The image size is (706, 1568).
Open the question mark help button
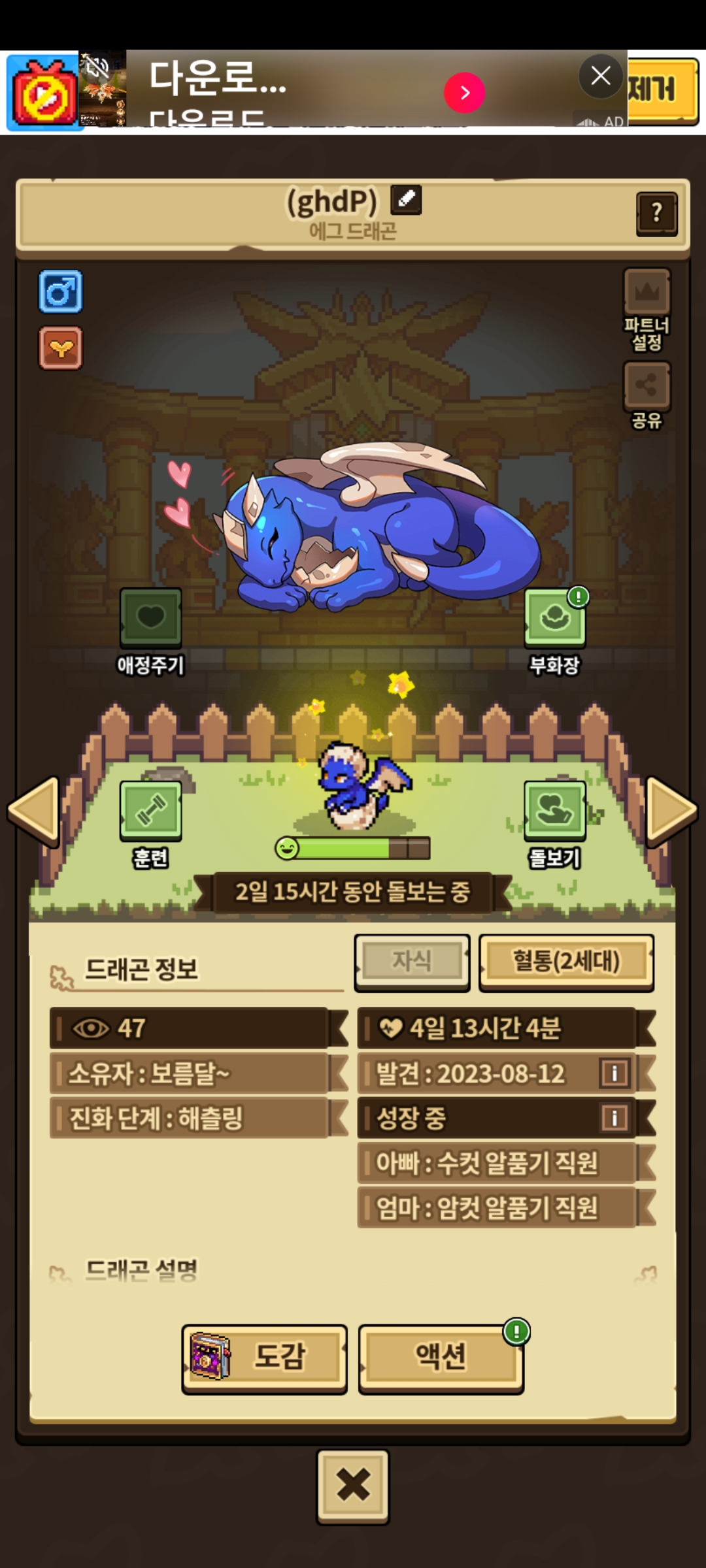coord(657,214)
